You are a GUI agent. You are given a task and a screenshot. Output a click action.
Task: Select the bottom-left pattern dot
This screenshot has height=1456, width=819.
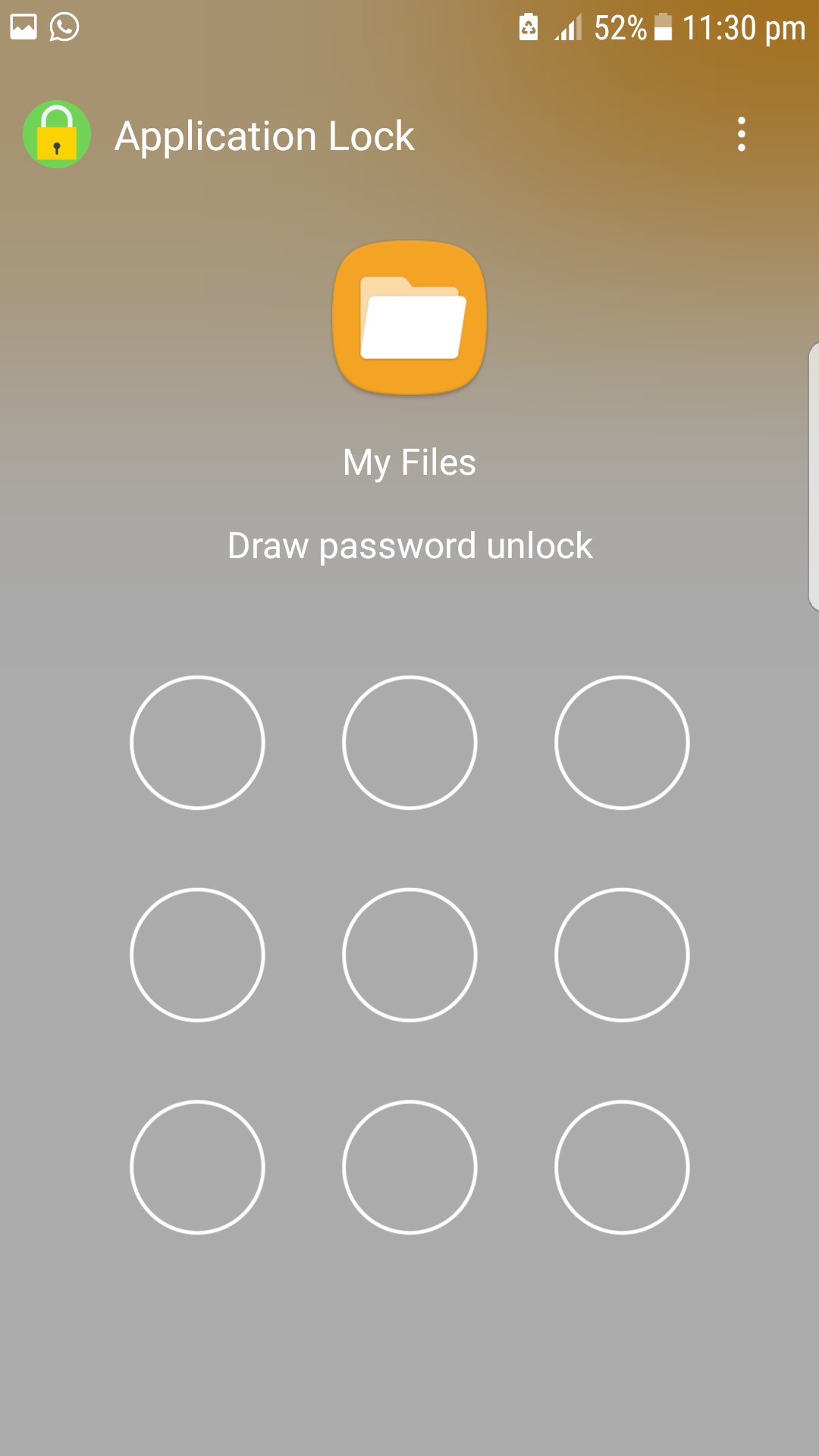point(197,1167)
